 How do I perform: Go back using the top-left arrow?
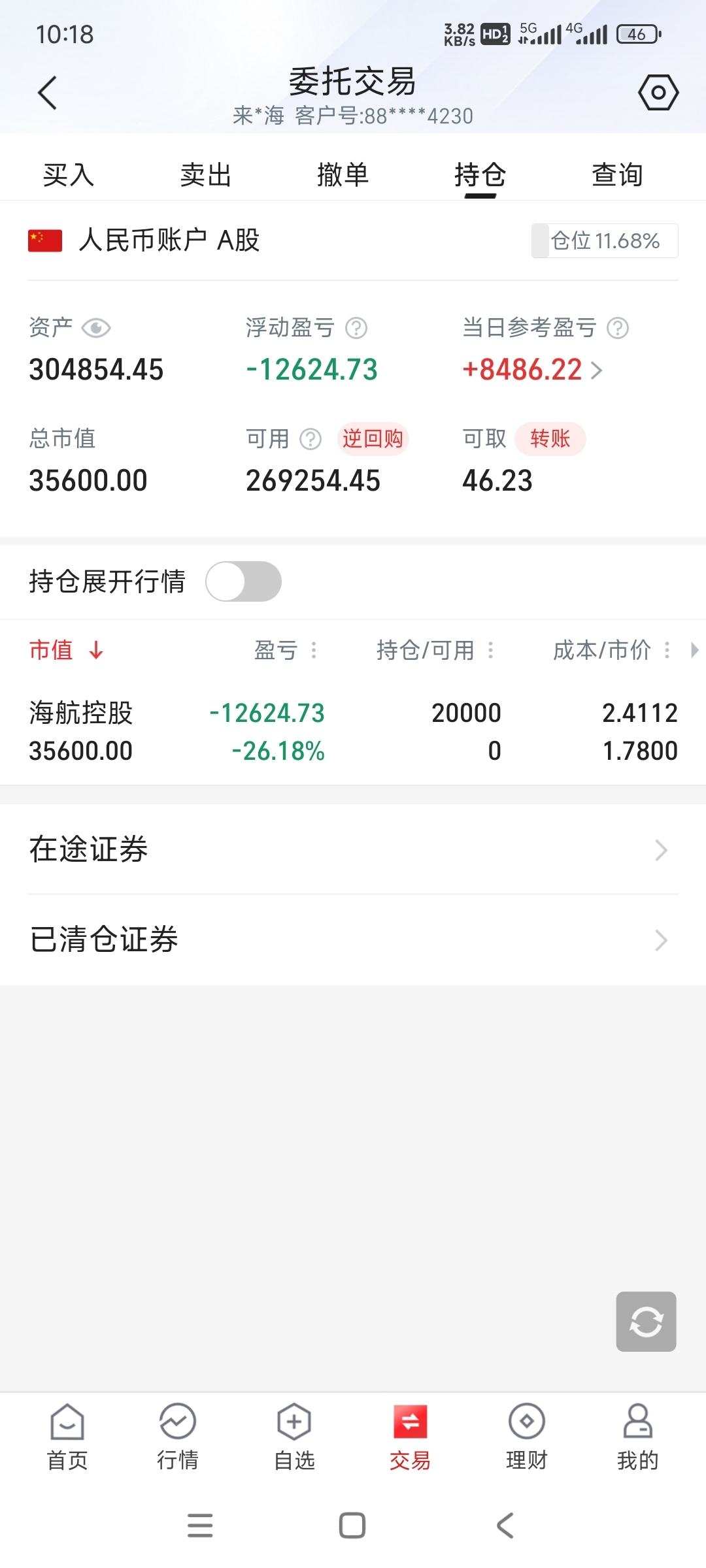(x=47, y=93)
